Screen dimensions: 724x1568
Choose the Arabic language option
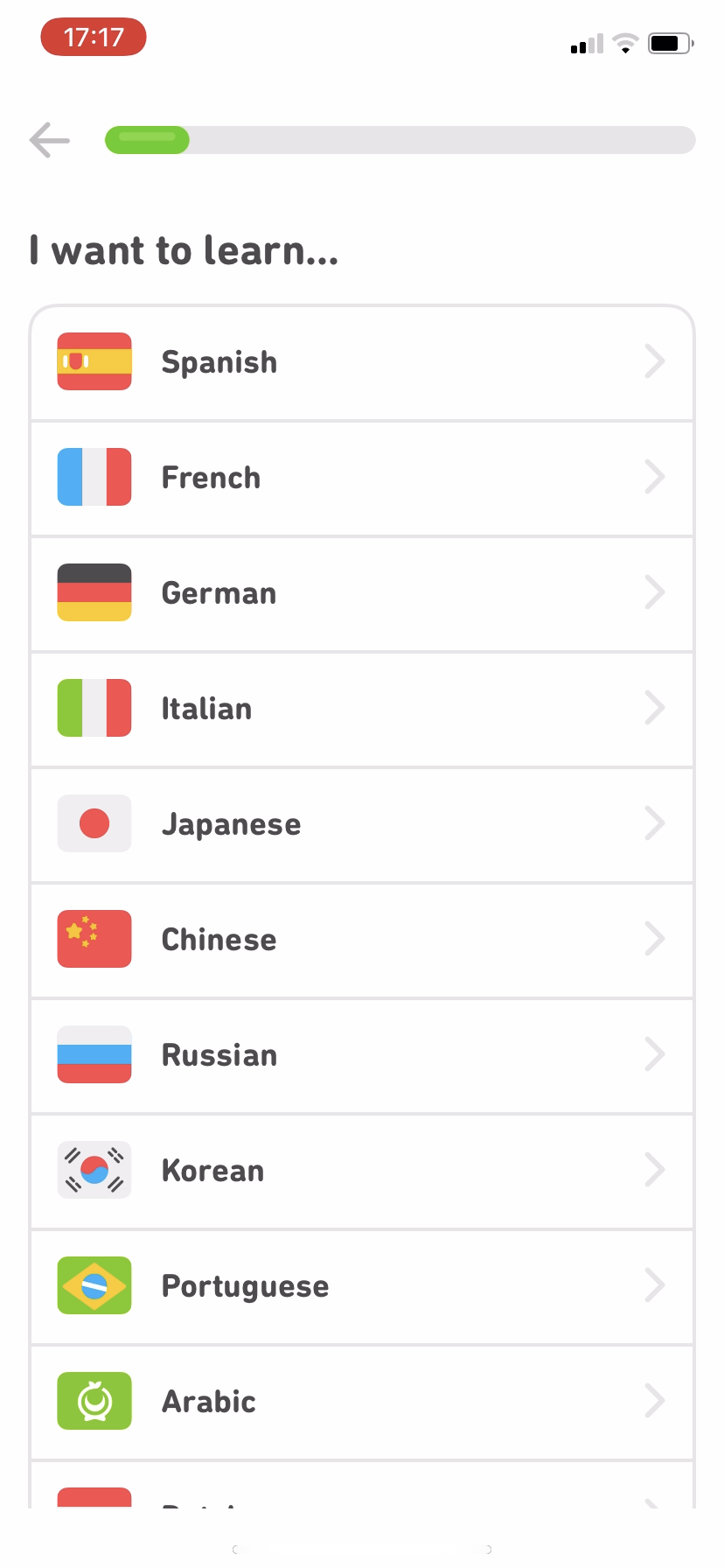tap(361, 1401)
